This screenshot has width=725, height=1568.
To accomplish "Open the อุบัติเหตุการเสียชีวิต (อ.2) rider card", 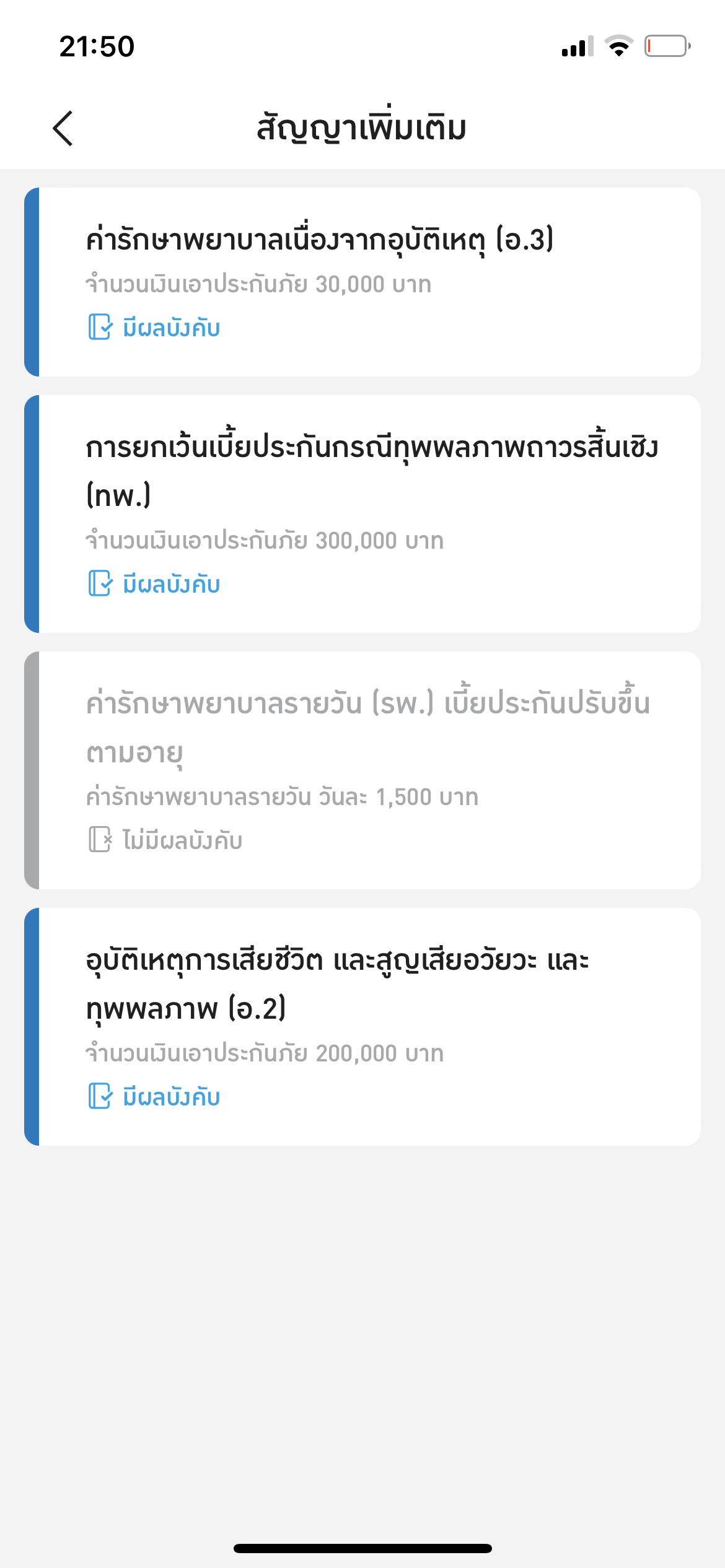I will pos(362,1027).
